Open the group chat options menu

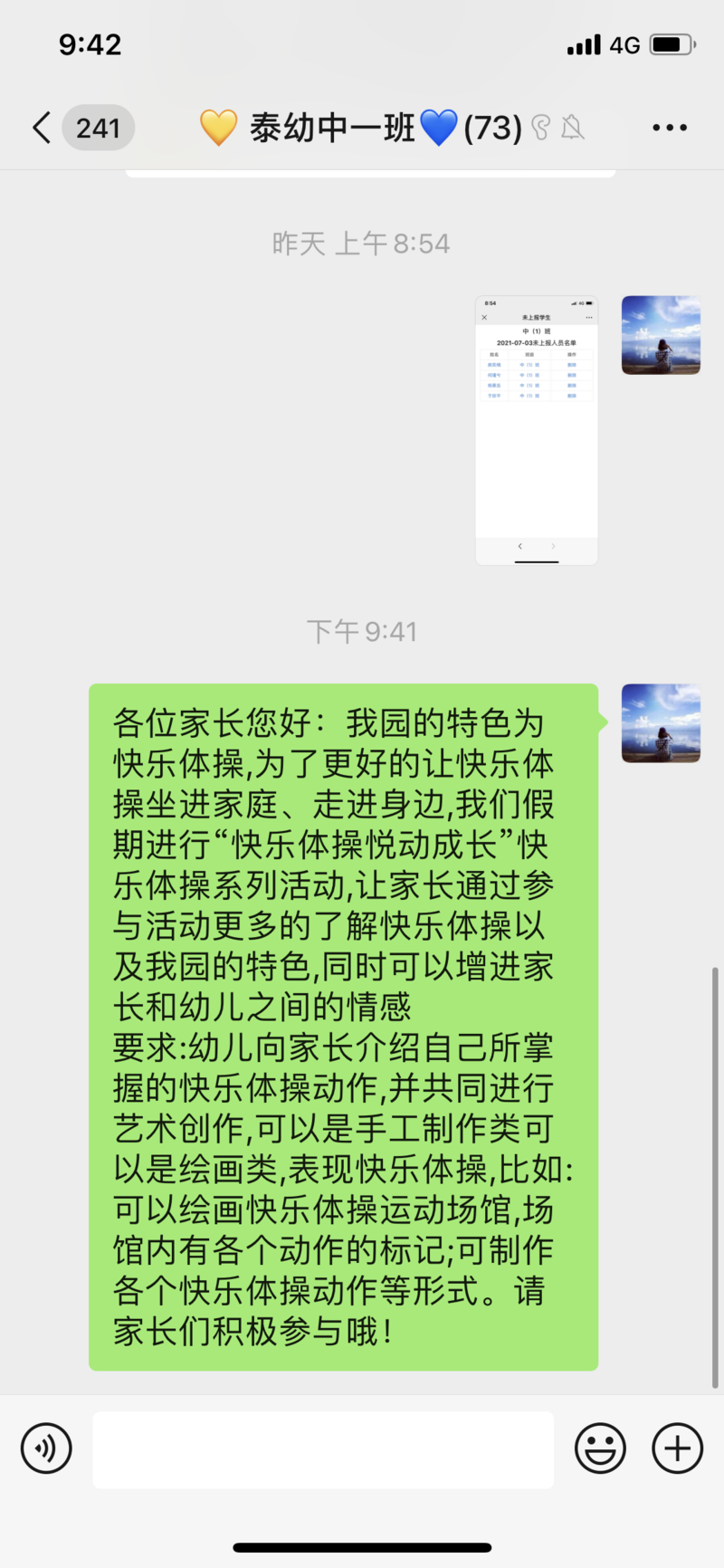click(x=670, y=128)
